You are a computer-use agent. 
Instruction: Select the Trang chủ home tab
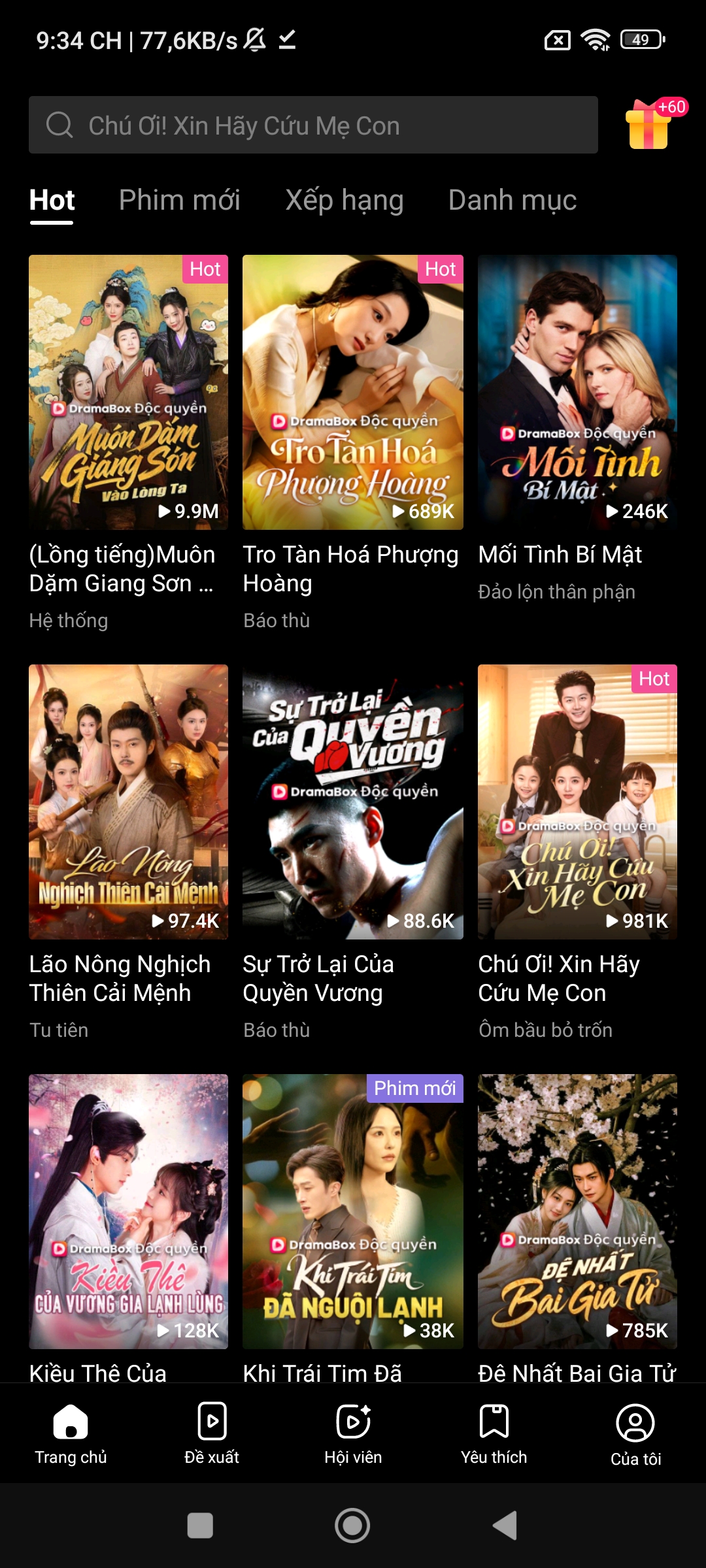71,1433
